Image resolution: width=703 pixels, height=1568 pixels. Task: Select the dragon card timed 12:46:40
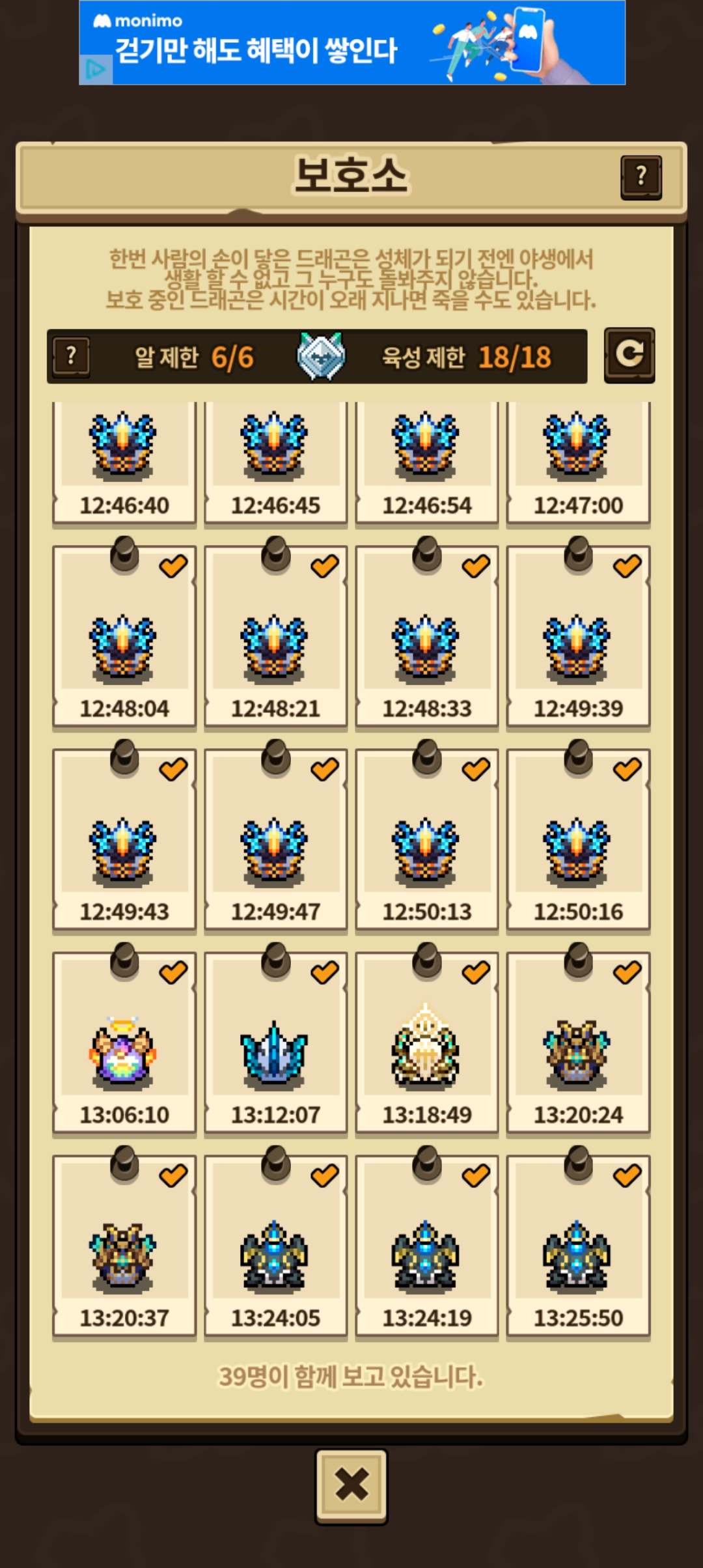coord(124,462)
